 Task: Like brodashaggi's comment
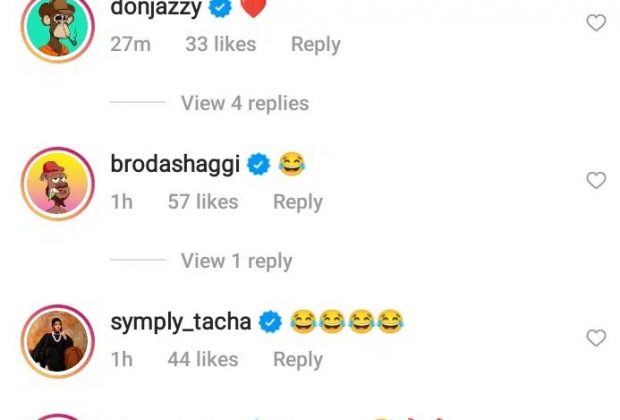(596, 181)
